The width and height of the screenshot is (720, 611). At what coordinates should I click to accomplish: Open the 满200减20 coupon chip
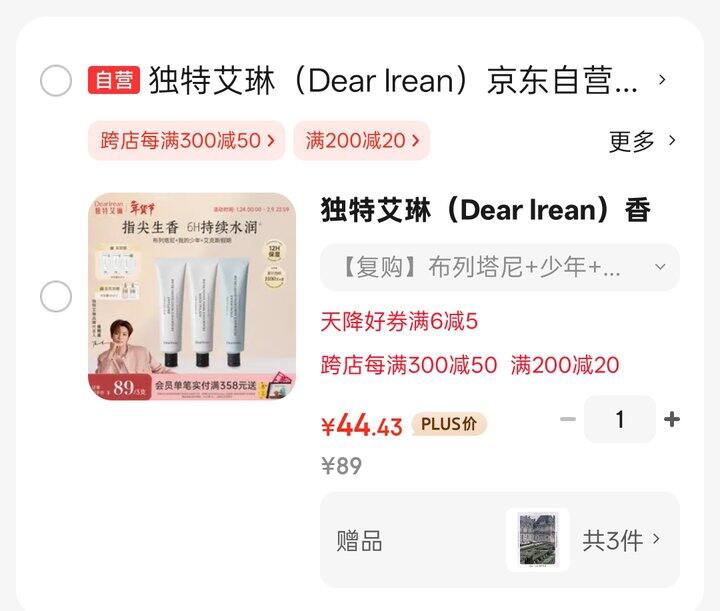click(362, 140)
